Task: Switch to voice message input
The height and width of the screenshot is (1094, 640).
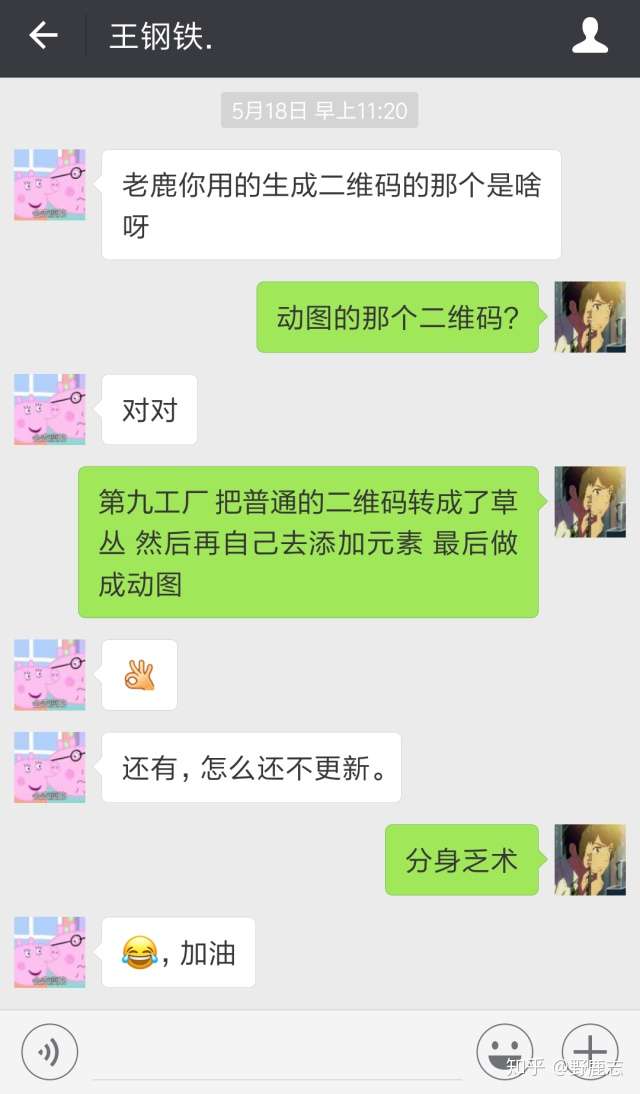Action: pyautogui.click(x=49, y=1051)
